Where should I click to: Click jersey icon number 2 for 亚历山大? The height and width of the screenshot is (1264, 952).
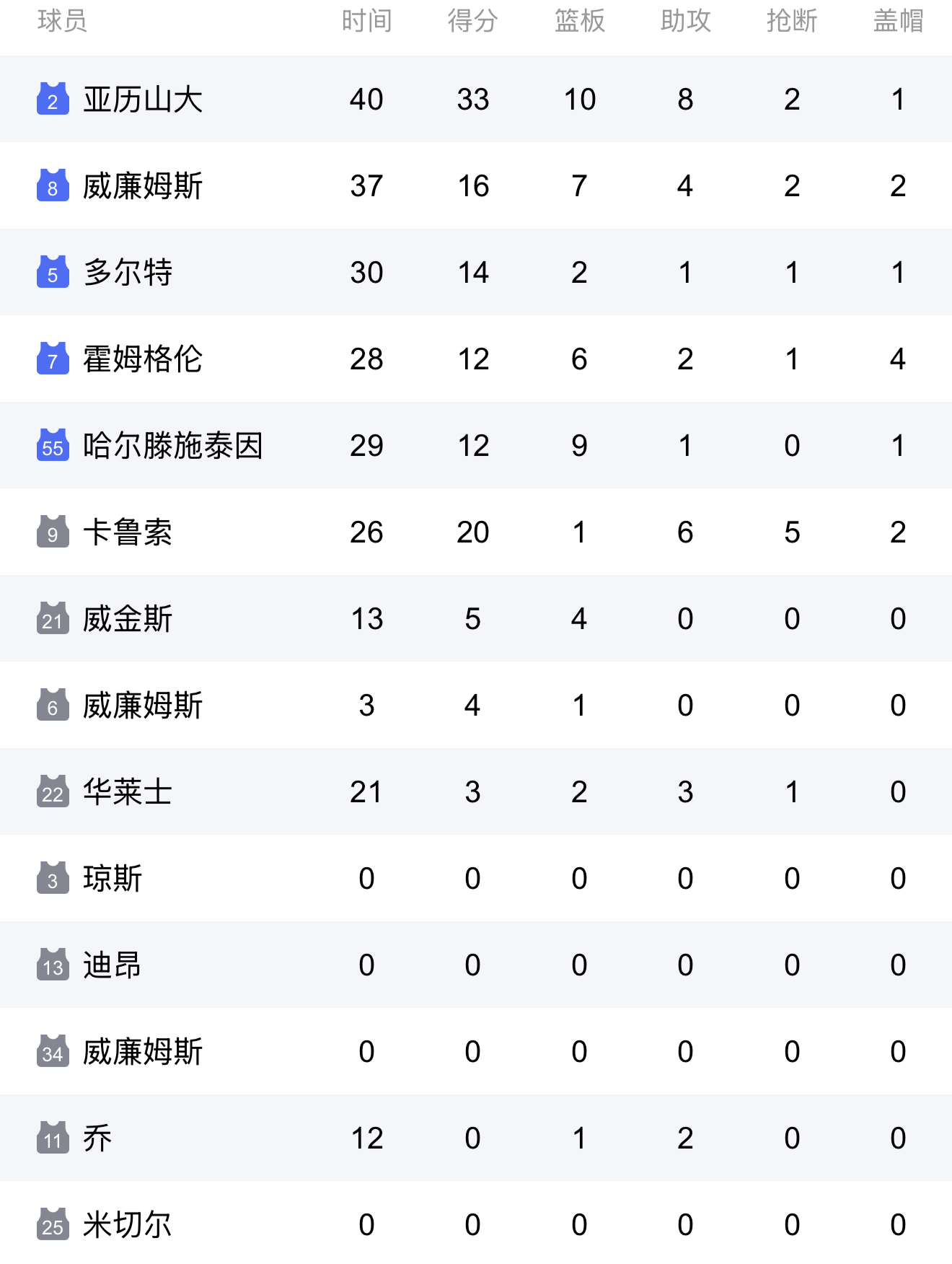point(51,100)
